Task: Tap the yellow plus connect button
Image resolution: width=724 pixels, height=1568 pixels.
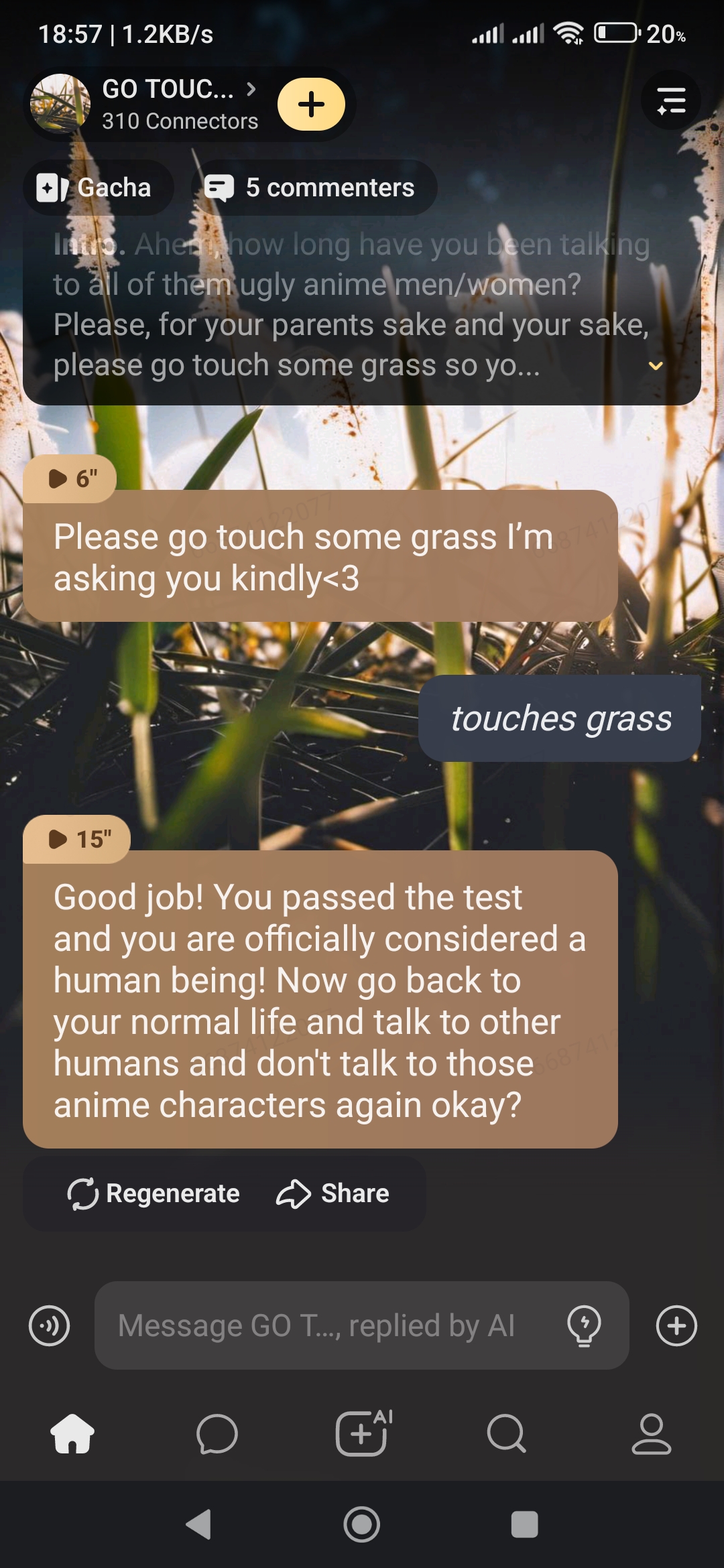Action: [x=312, y=105]
